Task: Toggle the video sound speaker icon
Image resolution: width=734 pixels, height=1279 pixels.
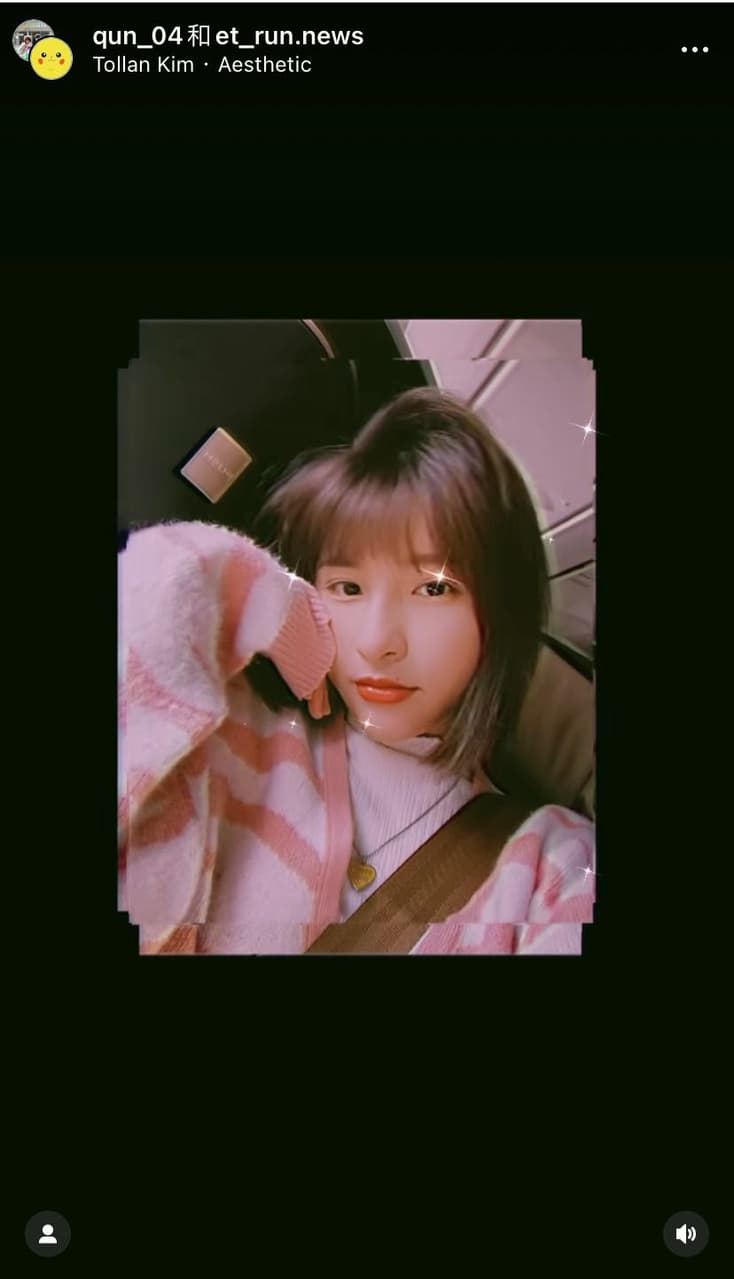Action: [x=686, y=1233]
